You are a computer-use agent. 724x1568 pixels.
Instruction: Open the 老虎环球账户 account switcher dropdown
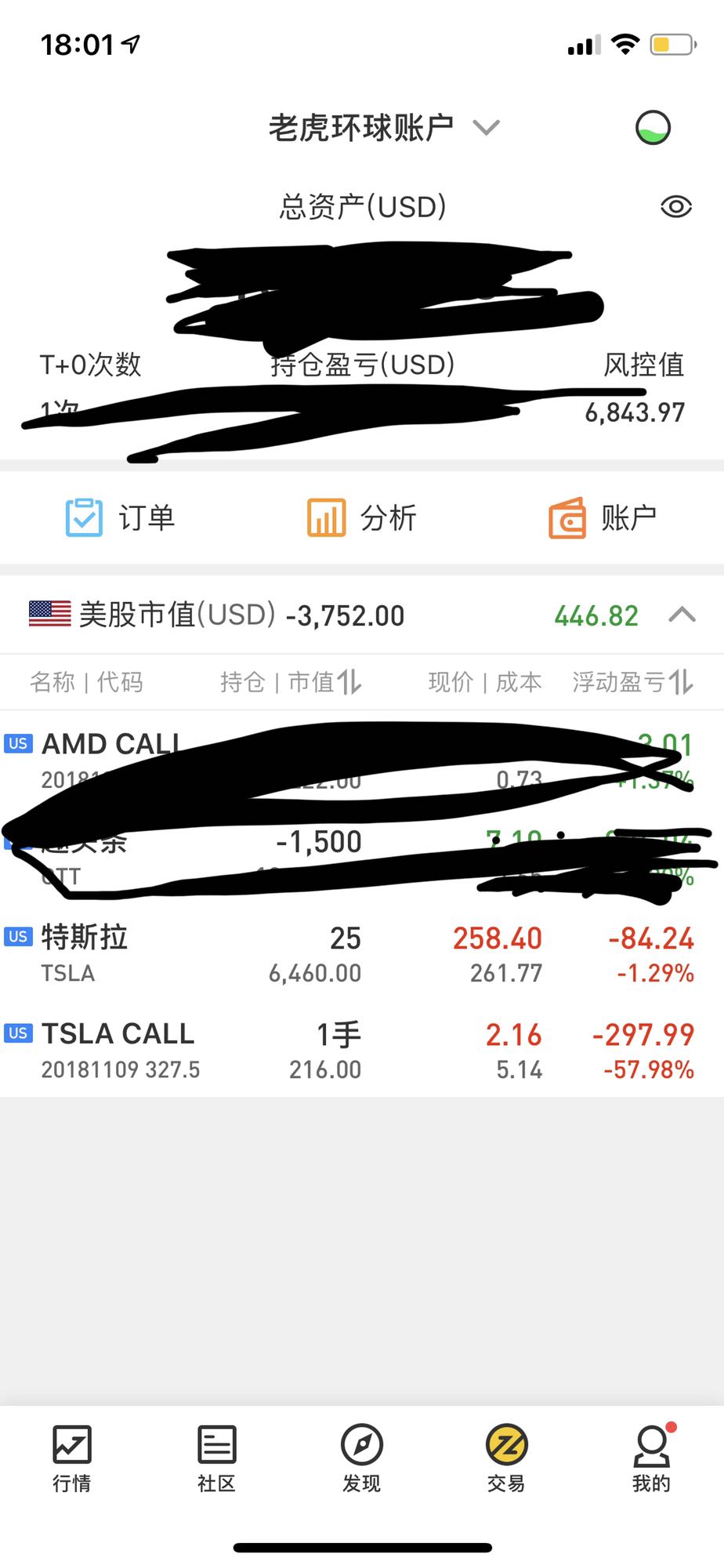tap(384, 128)
